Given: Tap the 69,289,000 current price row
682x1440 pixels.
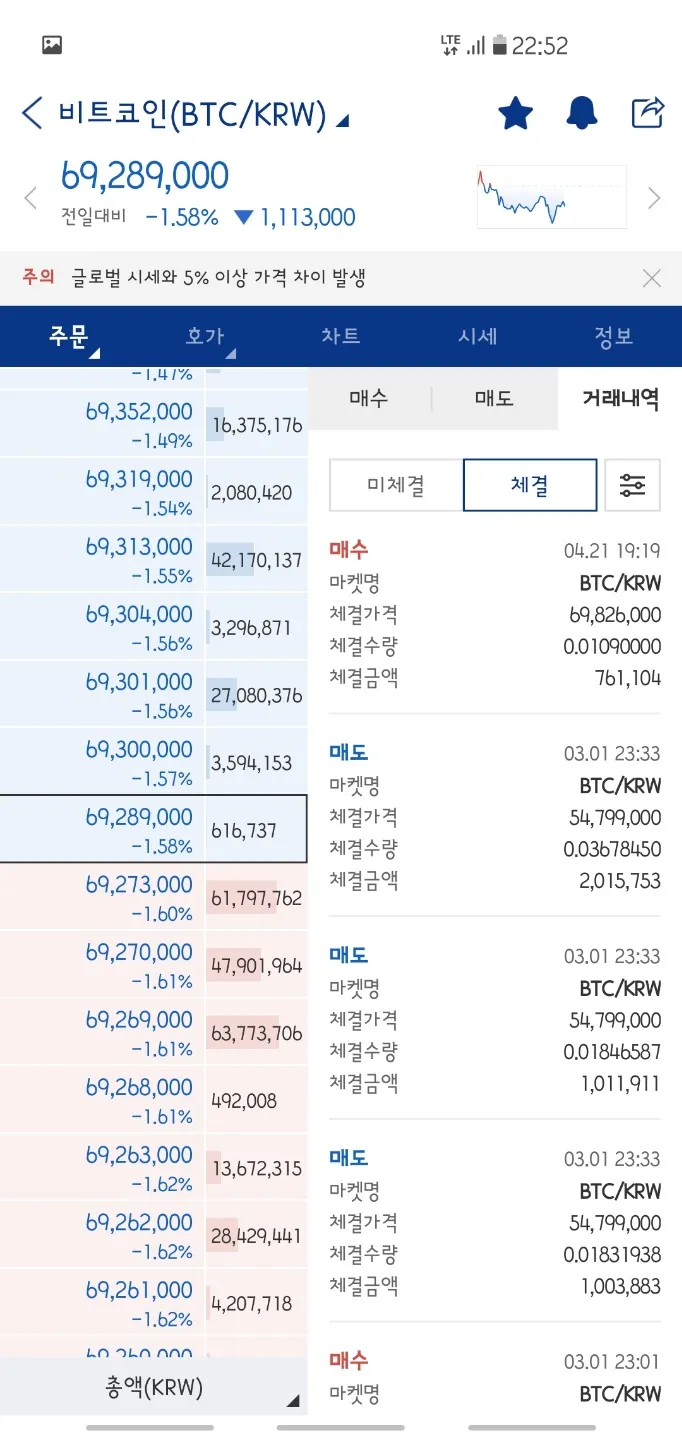Looking at the screenshot, I should pyautogui.click(x=154, y=830).
